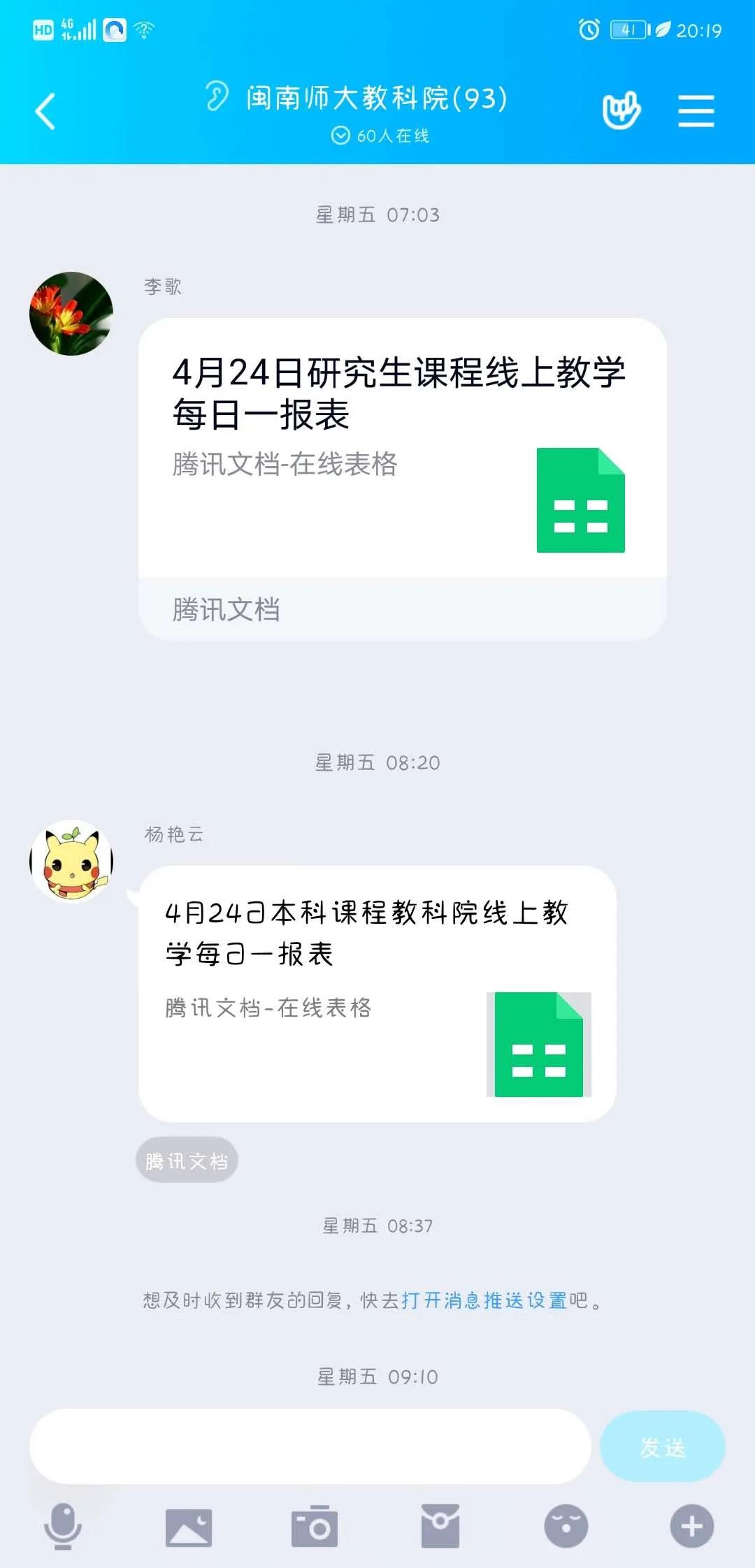Open the plus more options panel
Screen dimensions: 755x1568
[x=692, y=1527]
